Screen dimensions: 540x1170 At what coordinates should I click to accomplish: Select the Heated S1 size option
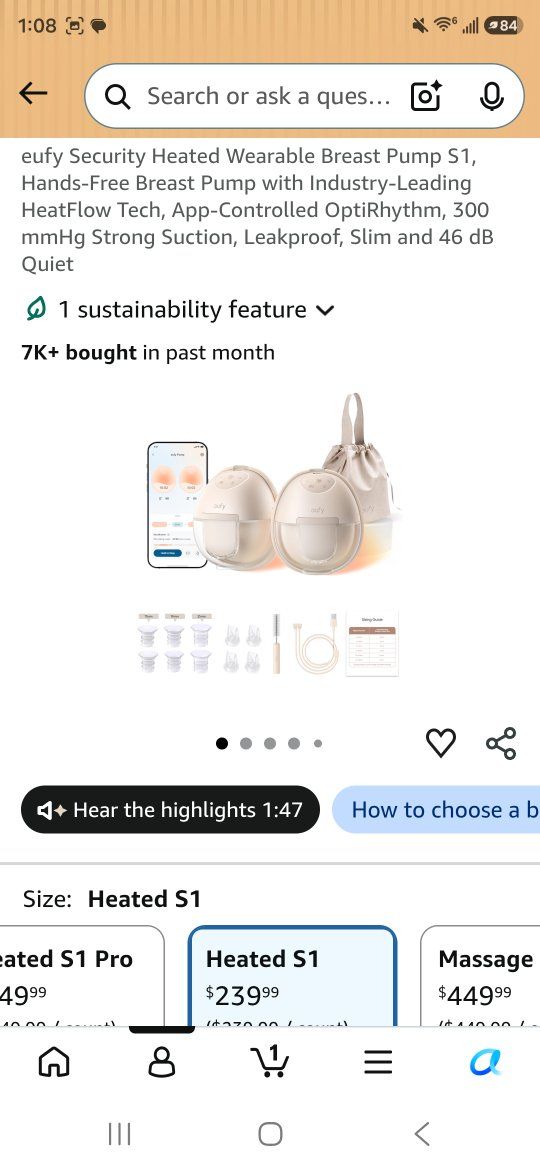[292, 976]
